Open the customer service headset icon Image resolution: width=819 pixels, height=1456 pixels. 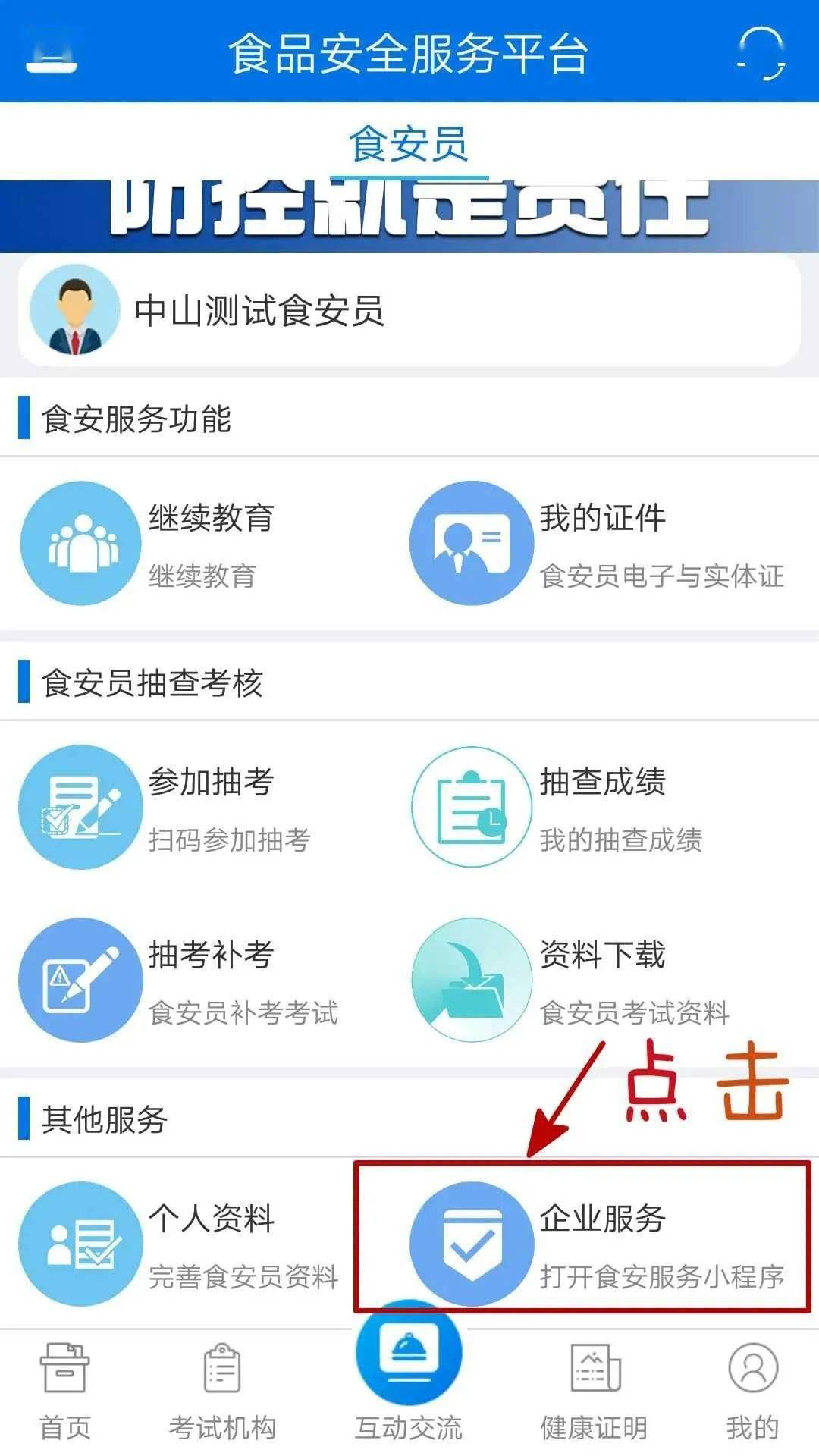coord(761,53)
